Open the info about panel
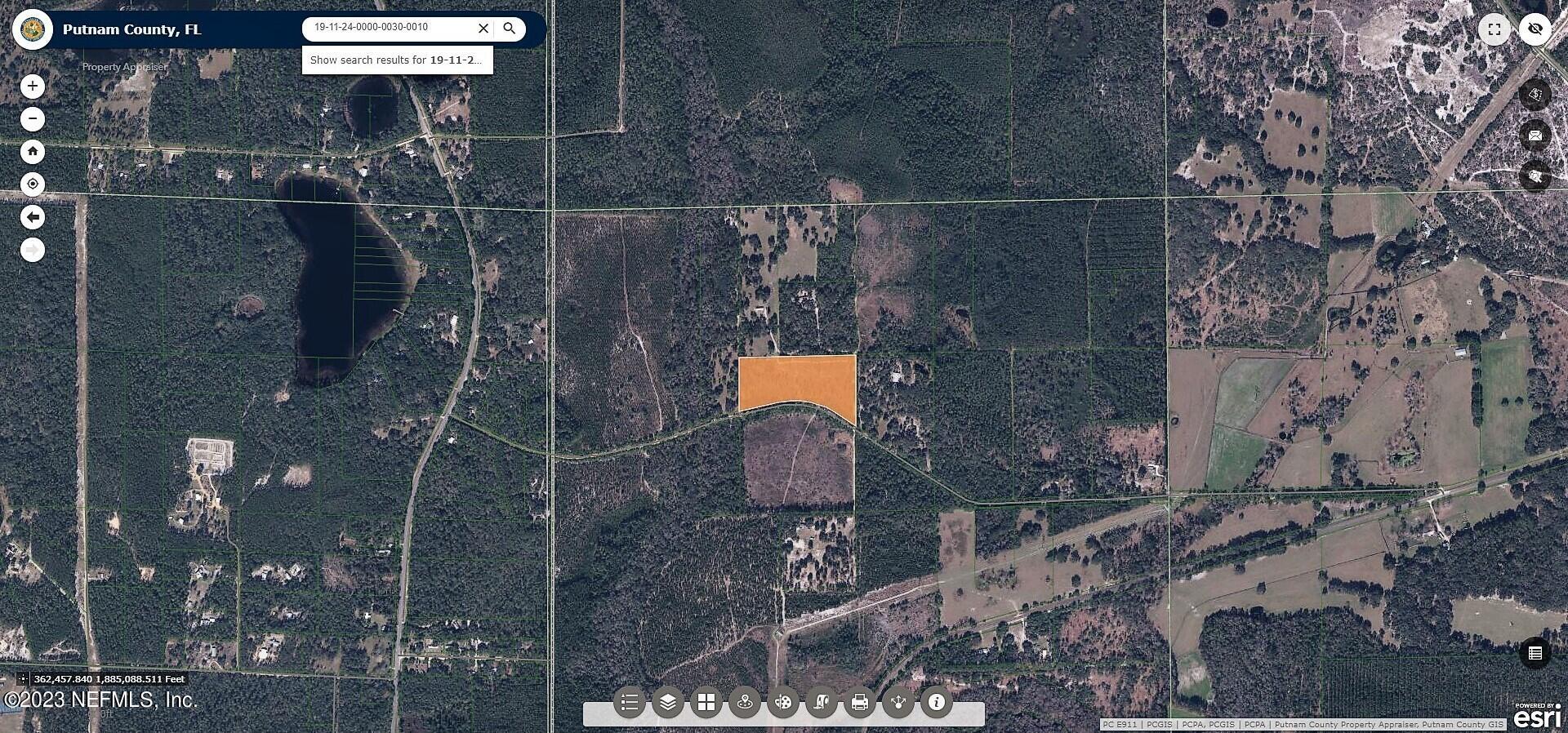 937,702
